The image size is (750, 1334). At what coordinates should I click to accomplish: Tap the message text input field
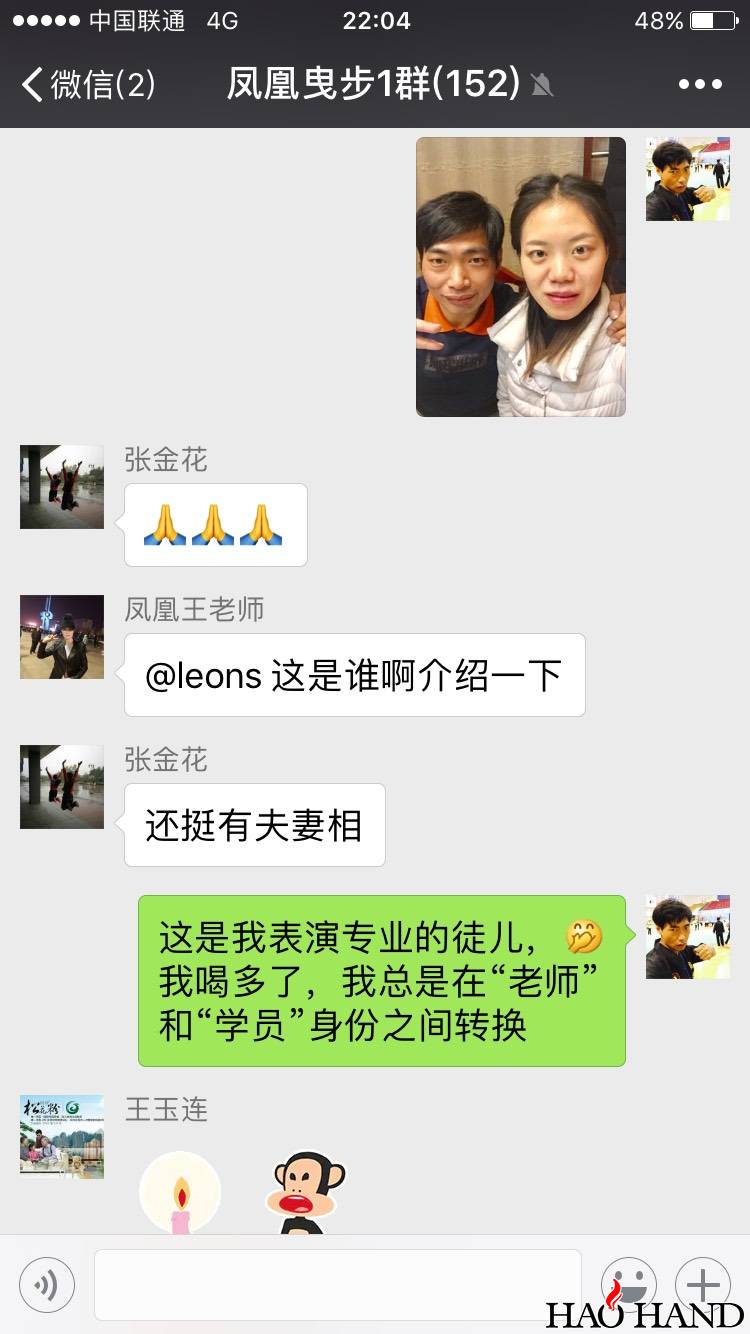click(x=337, y=1285)
